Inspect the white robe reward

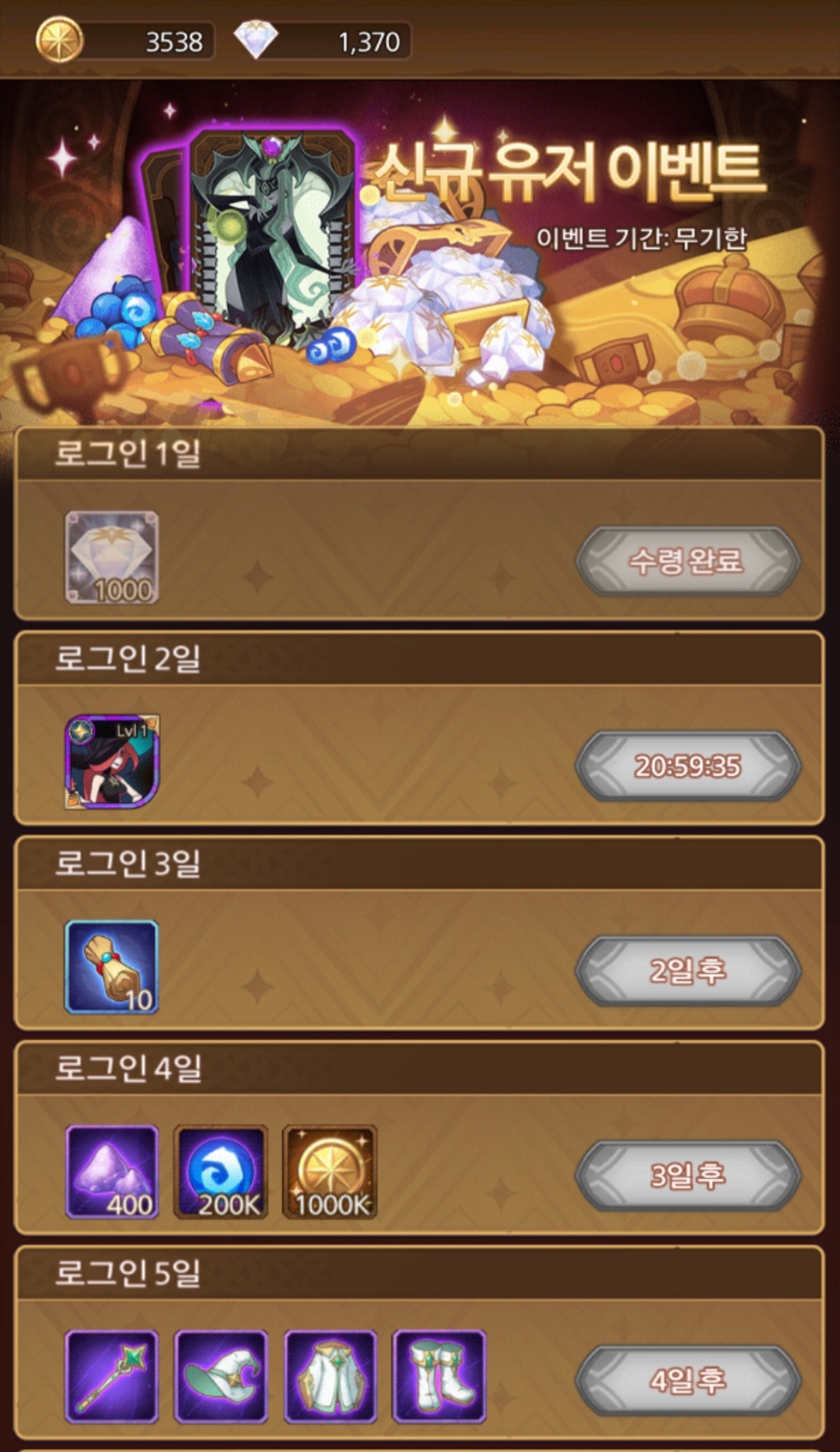tap(330, 1377)
